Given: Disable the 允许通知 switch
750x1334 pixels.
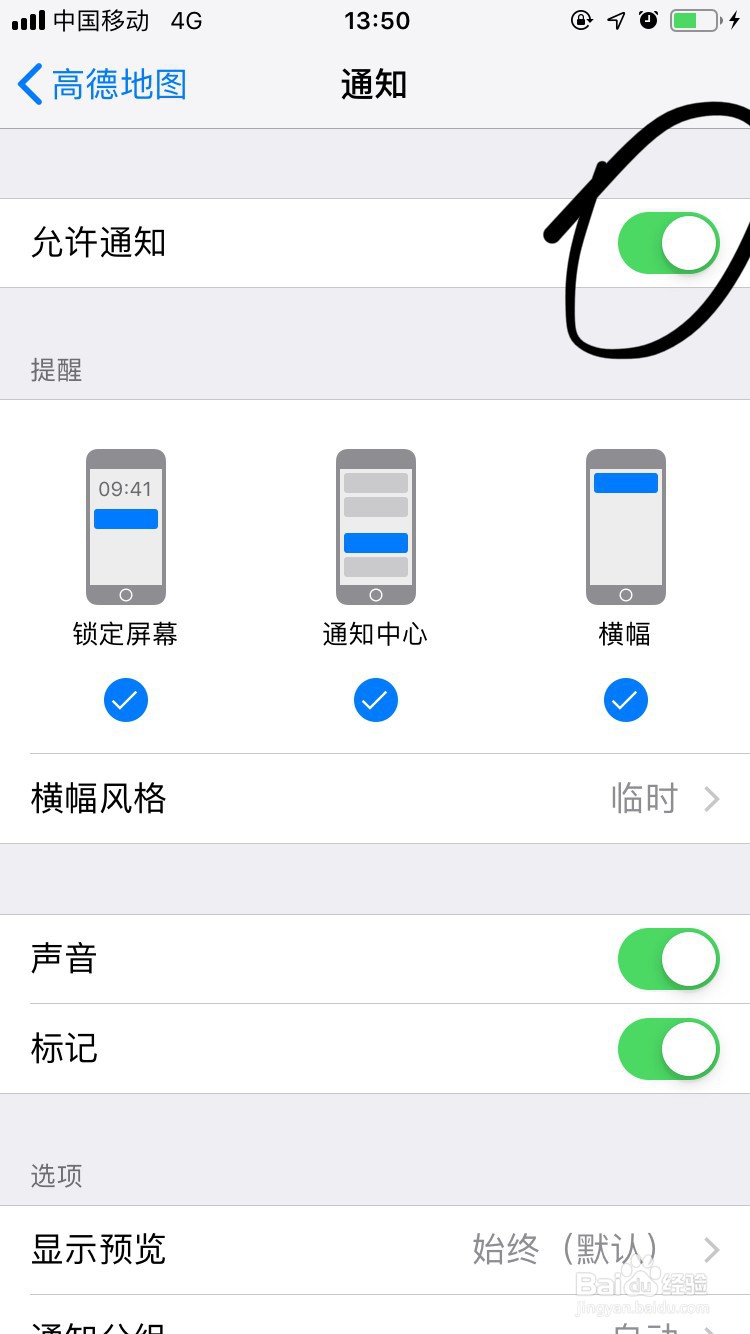Looking at the screenshot, I should (x=667, y=242).
